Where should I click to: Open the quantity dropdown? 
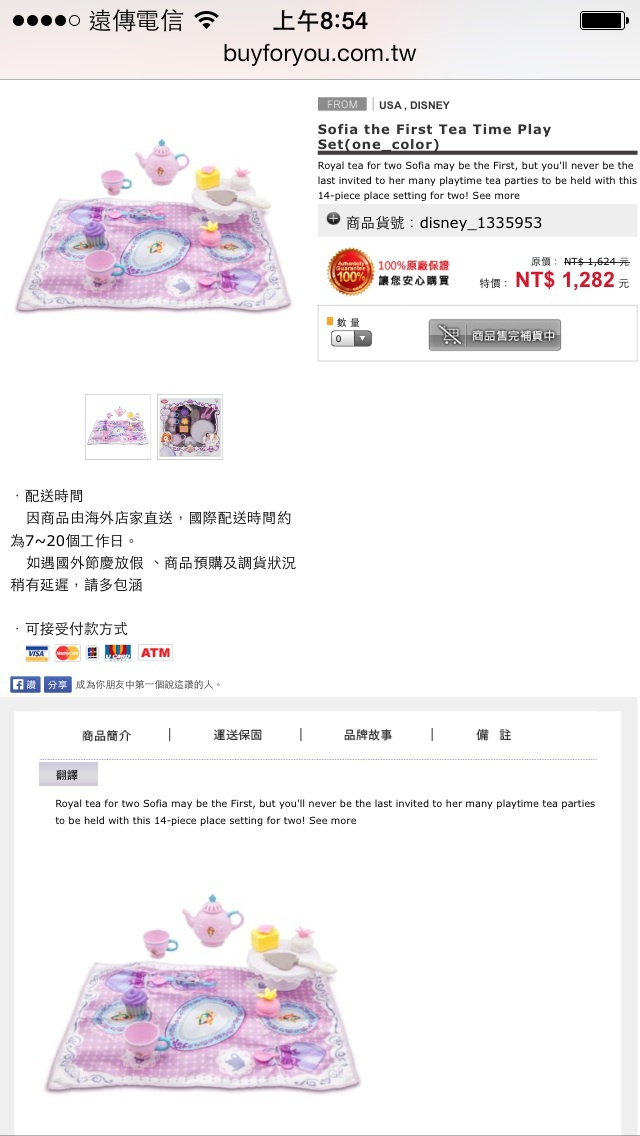pyautogui.click(x=352, y=338)
